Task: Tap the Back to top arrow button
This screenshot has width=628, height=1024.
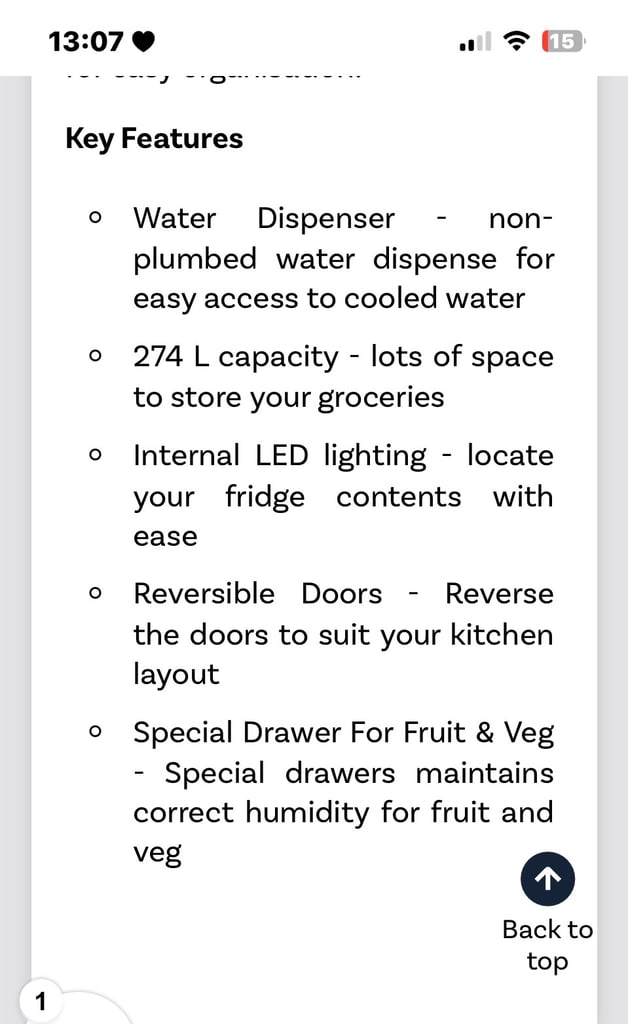Action: [548, 879]
